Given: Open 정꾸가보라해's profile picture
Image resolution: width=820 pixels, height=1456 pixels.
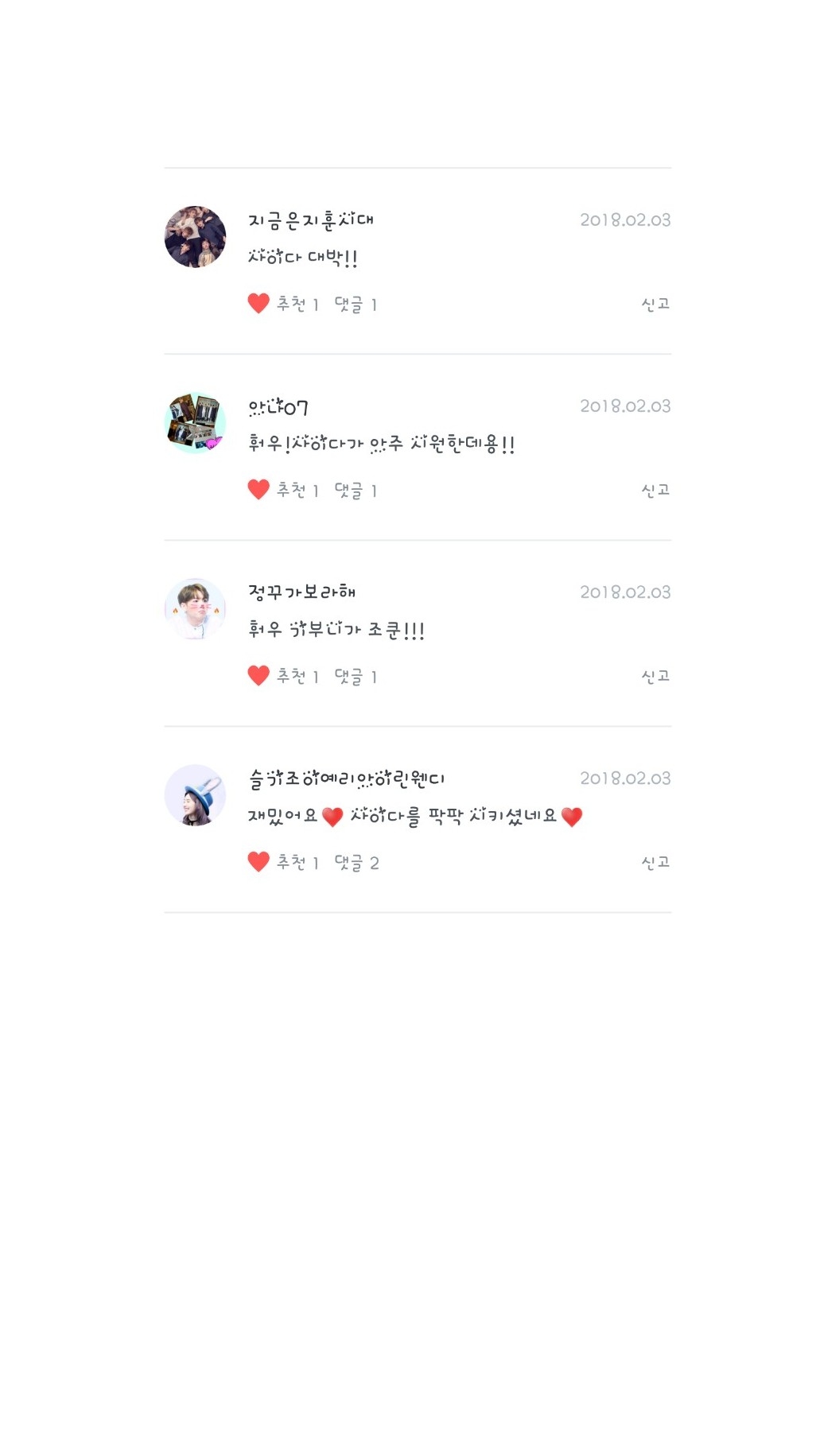Looking at the screenshot, I should click(x=195, y=609).
